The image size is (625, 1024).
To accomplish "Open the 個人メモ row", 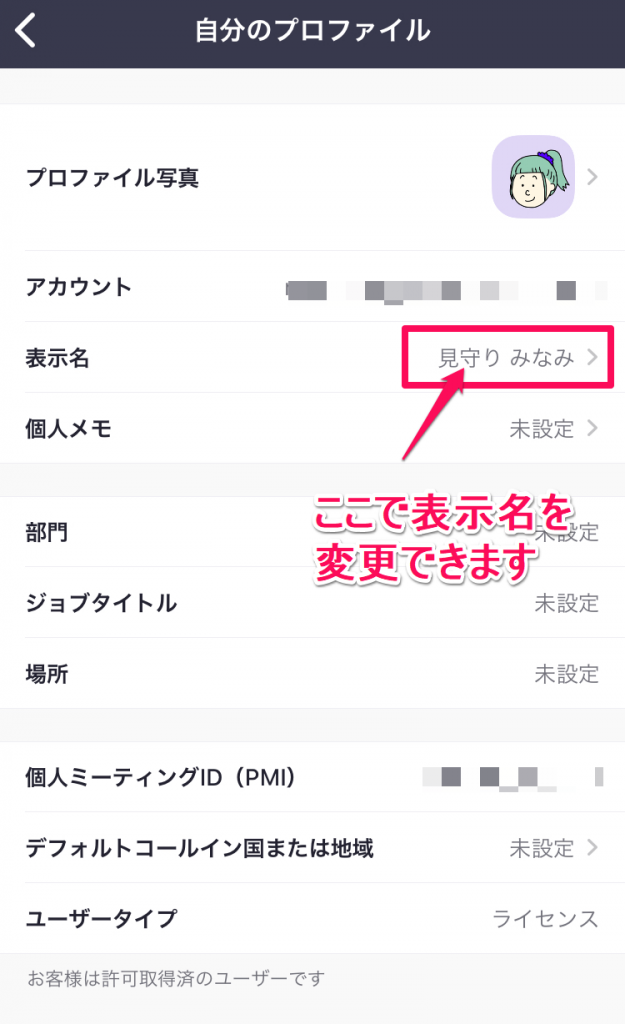I will pos(312,428).
